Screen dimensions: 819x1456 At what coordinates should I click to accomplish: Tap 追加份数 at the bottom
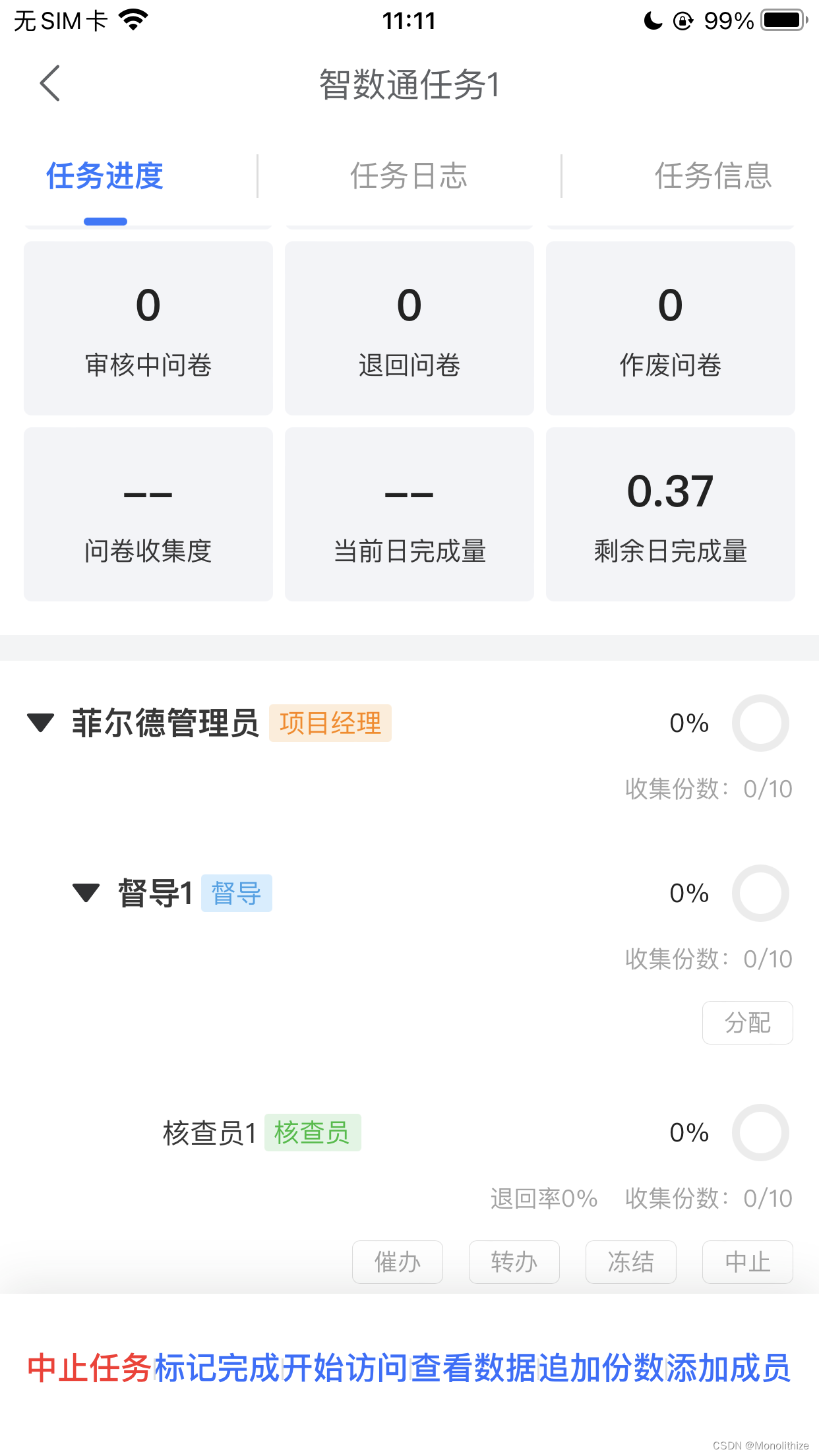point(601,1368)
